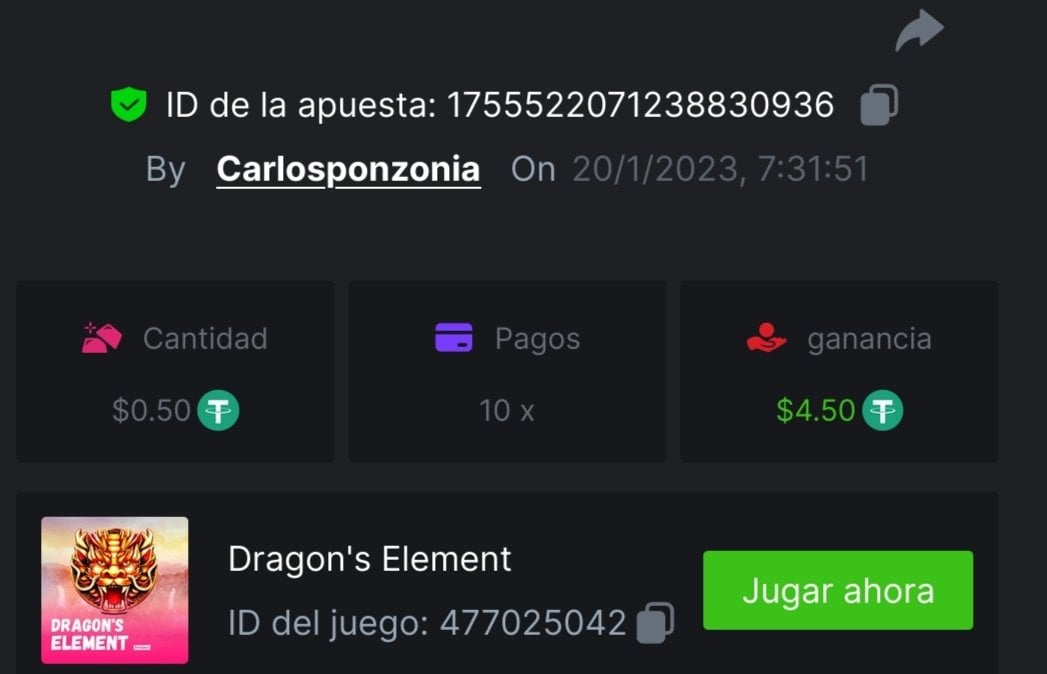The height and width of the screenshot is (674, 1047).
Task: Open Carlosponzonia's profile
Action: (x=348, y=169)
